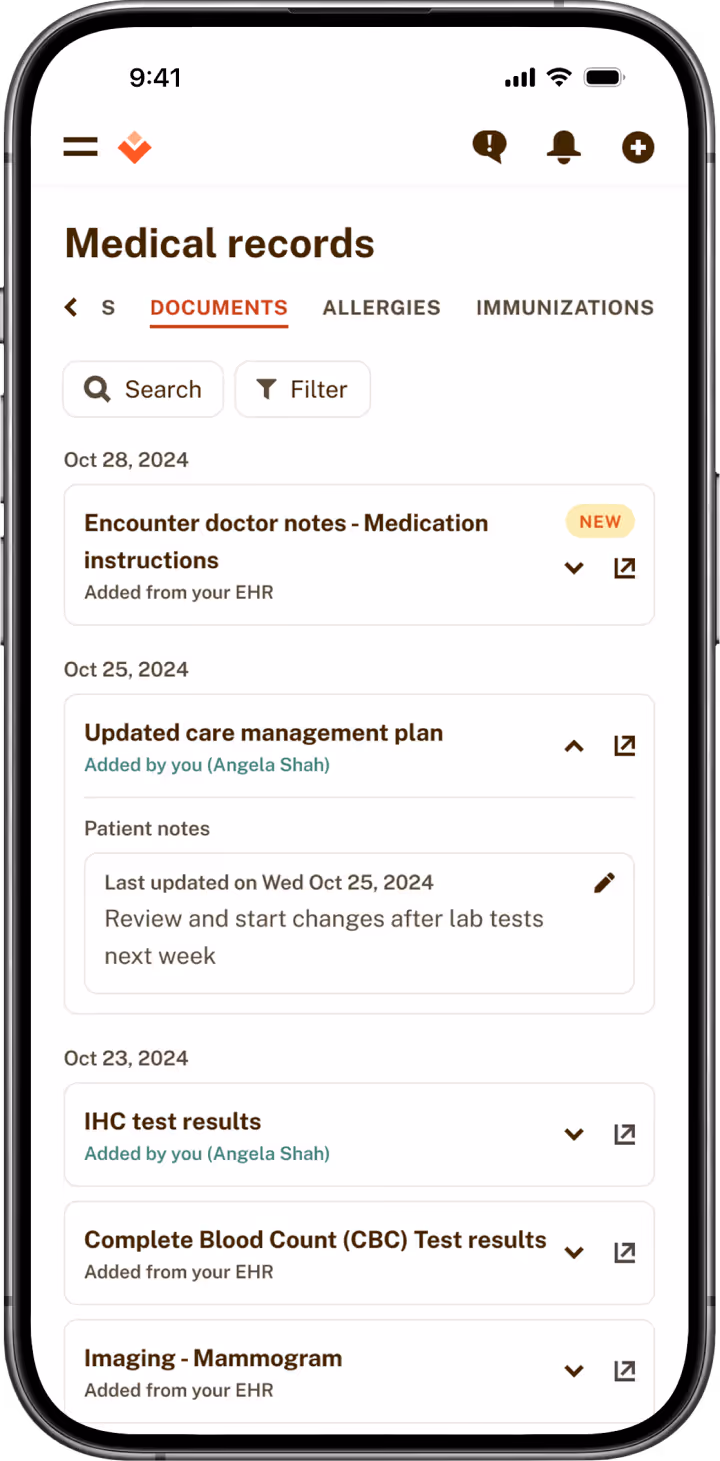
Task: Open IHC test results externally
Action: 625,1135
